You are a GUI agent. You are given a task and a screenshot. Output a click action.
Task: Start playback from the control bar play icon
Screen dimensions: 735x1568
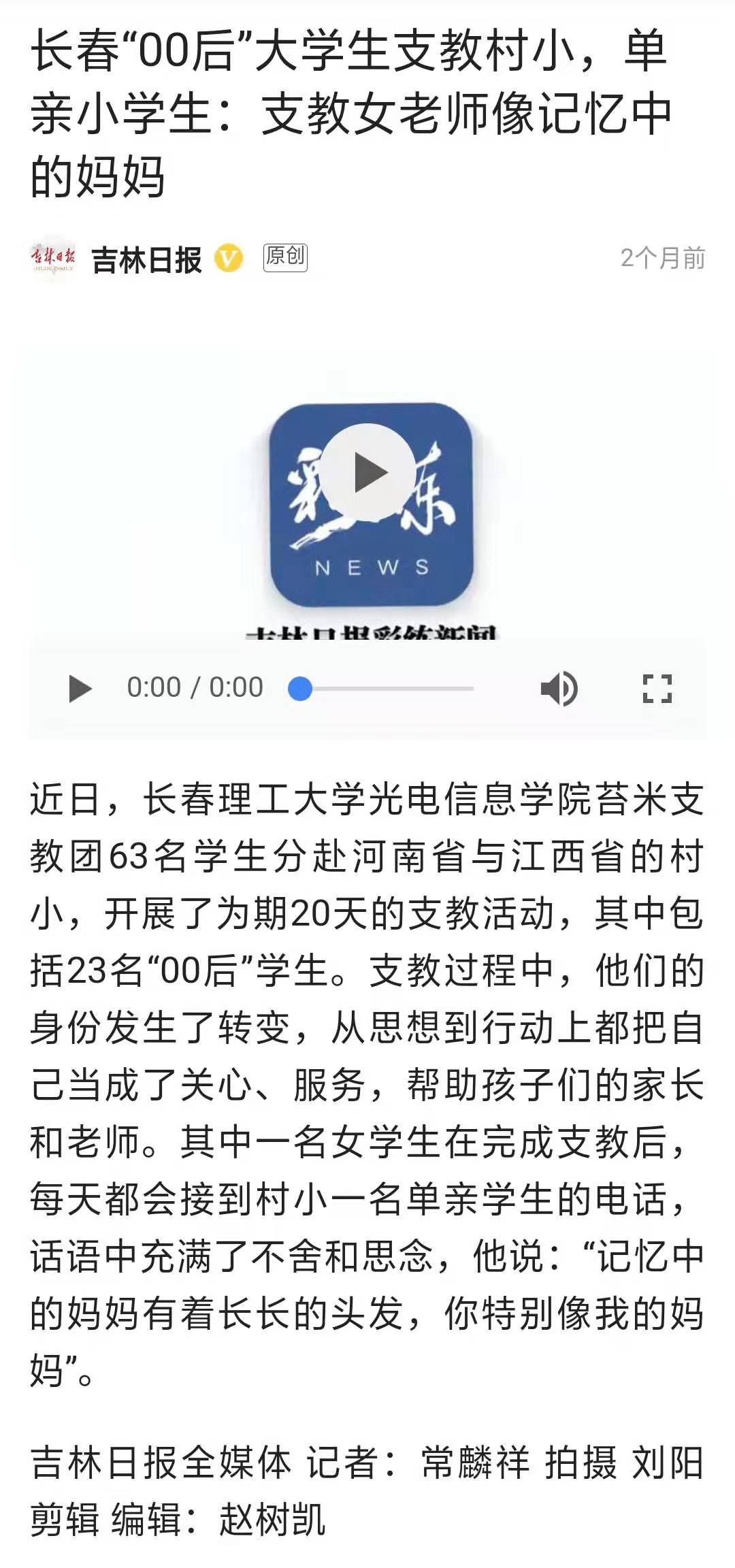tap(80, 689)
